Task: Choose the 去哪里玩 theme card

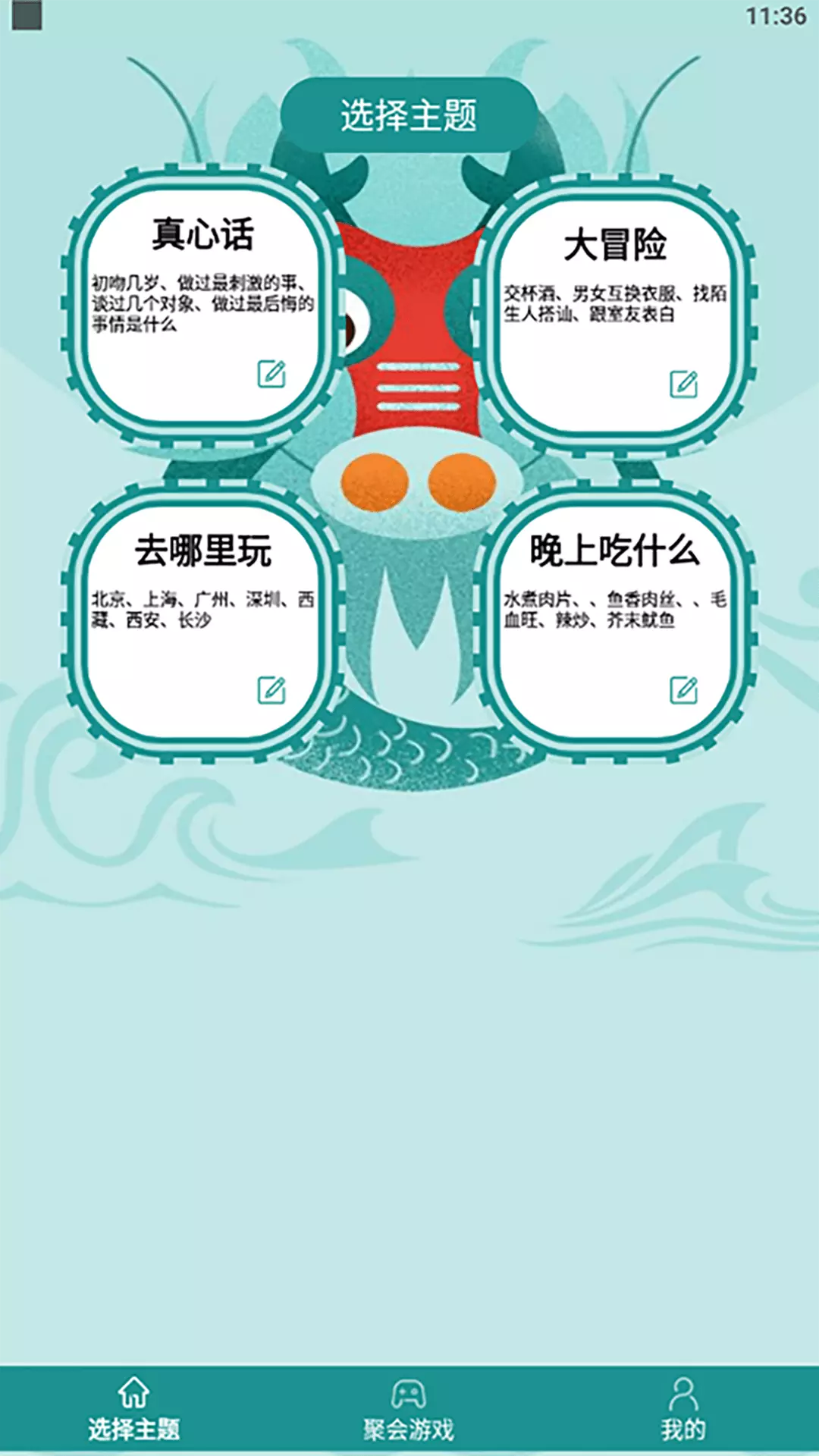Action: click(202, 620)
